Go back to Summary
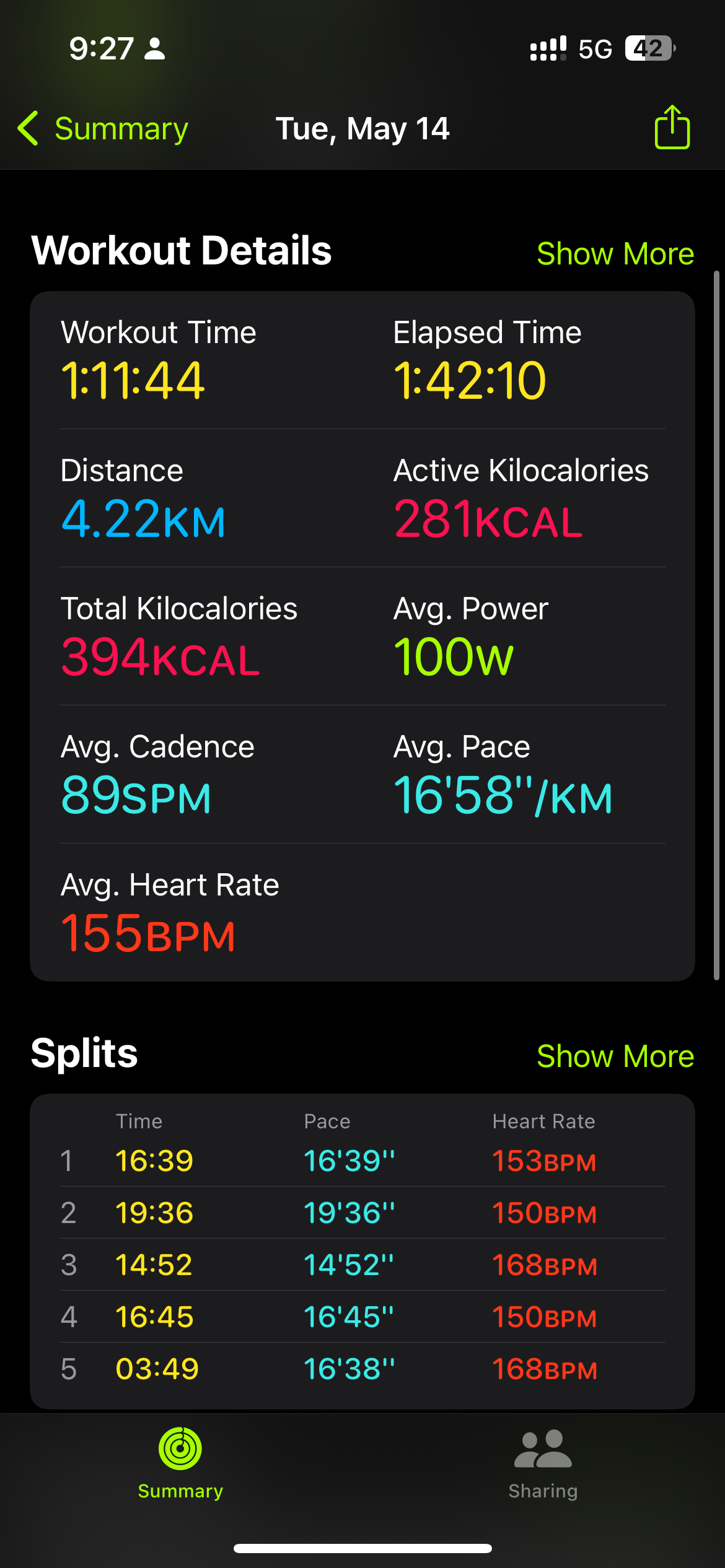The width and height of the screenshot is (725, 1568). pyautogui.click(x=103, y=129)
